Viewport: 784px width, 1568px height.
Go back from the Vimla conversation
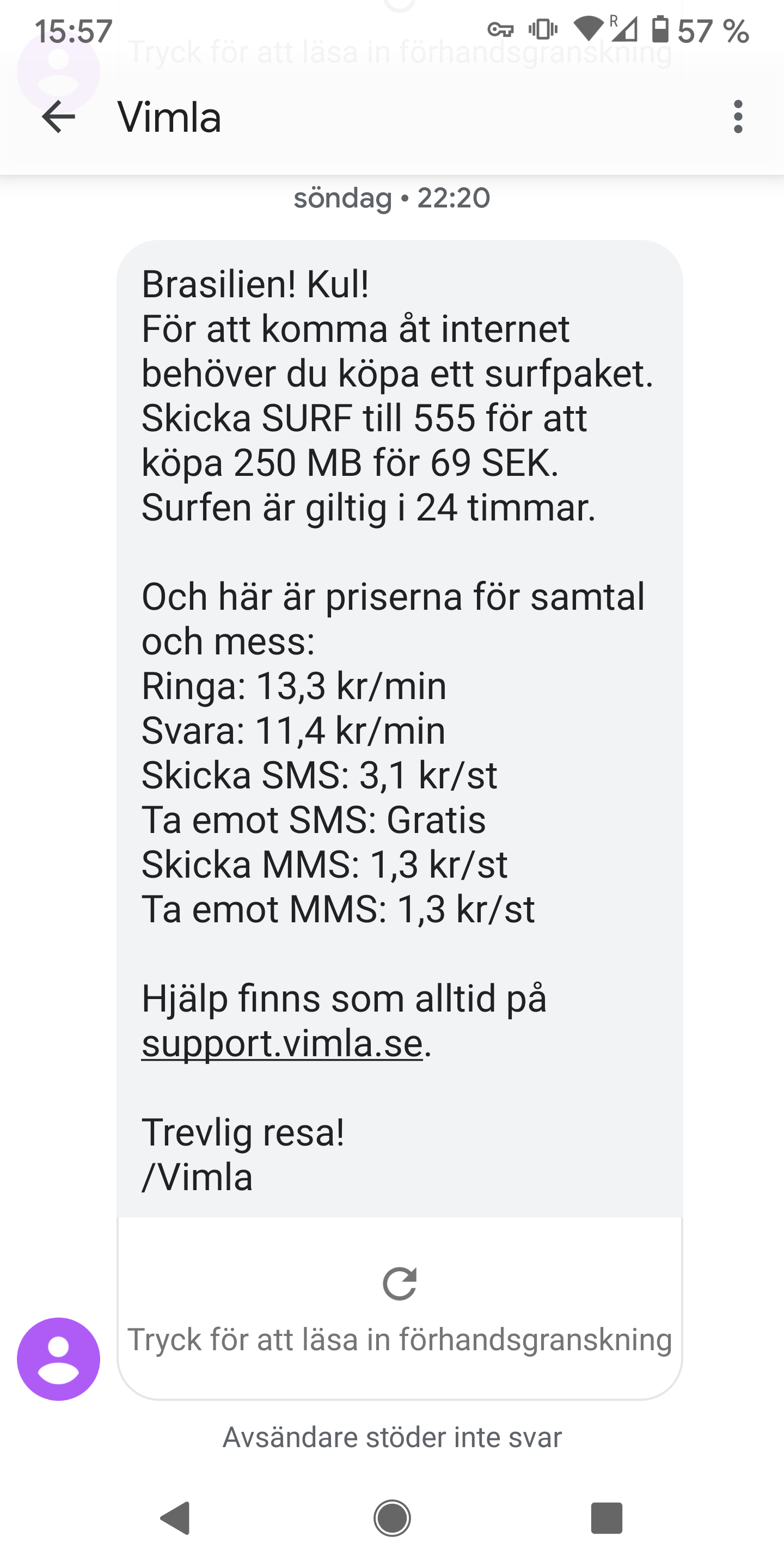click(58, 117)
